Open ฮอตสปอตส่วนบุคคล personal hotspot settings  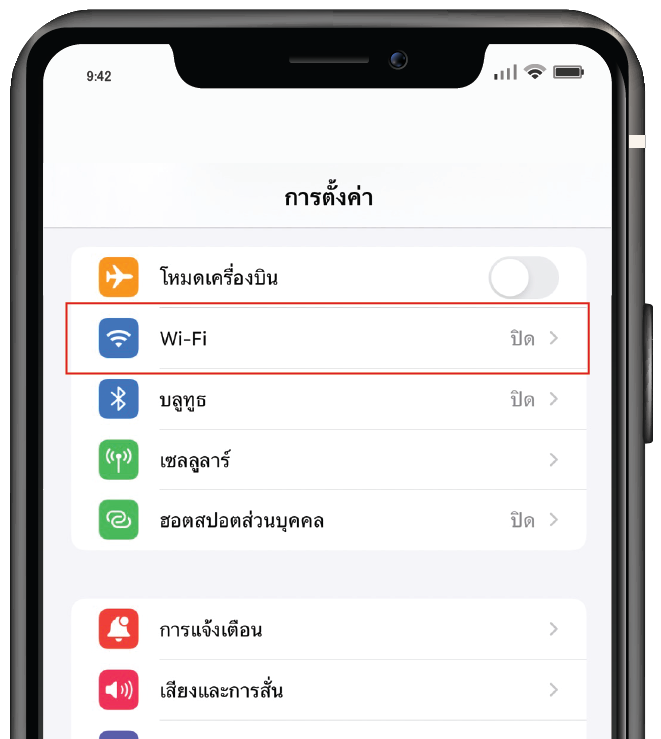[x=328, y=520]
